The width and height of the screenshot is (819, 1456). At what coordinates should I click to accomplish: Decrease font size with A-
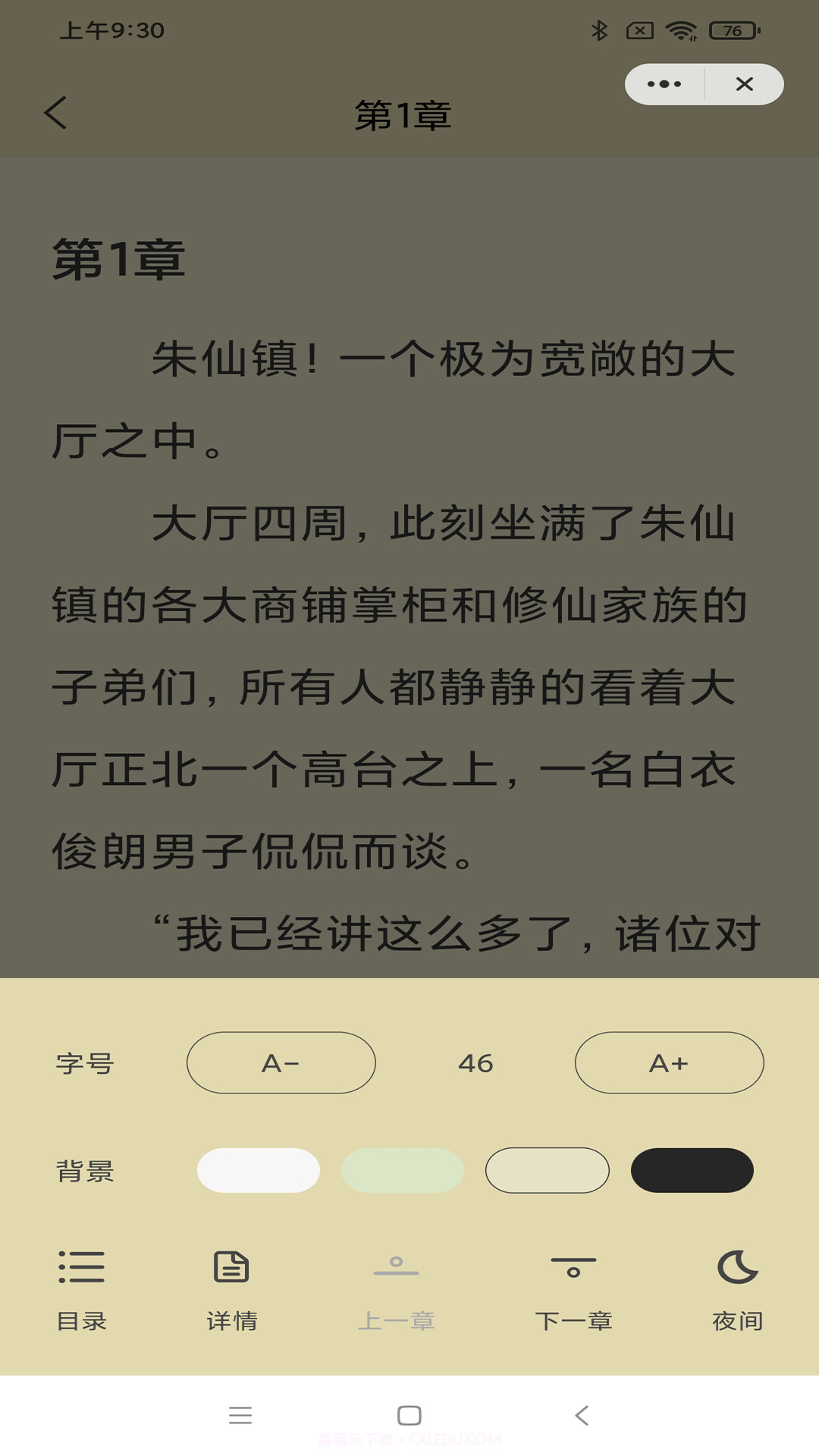(281, 1063)
